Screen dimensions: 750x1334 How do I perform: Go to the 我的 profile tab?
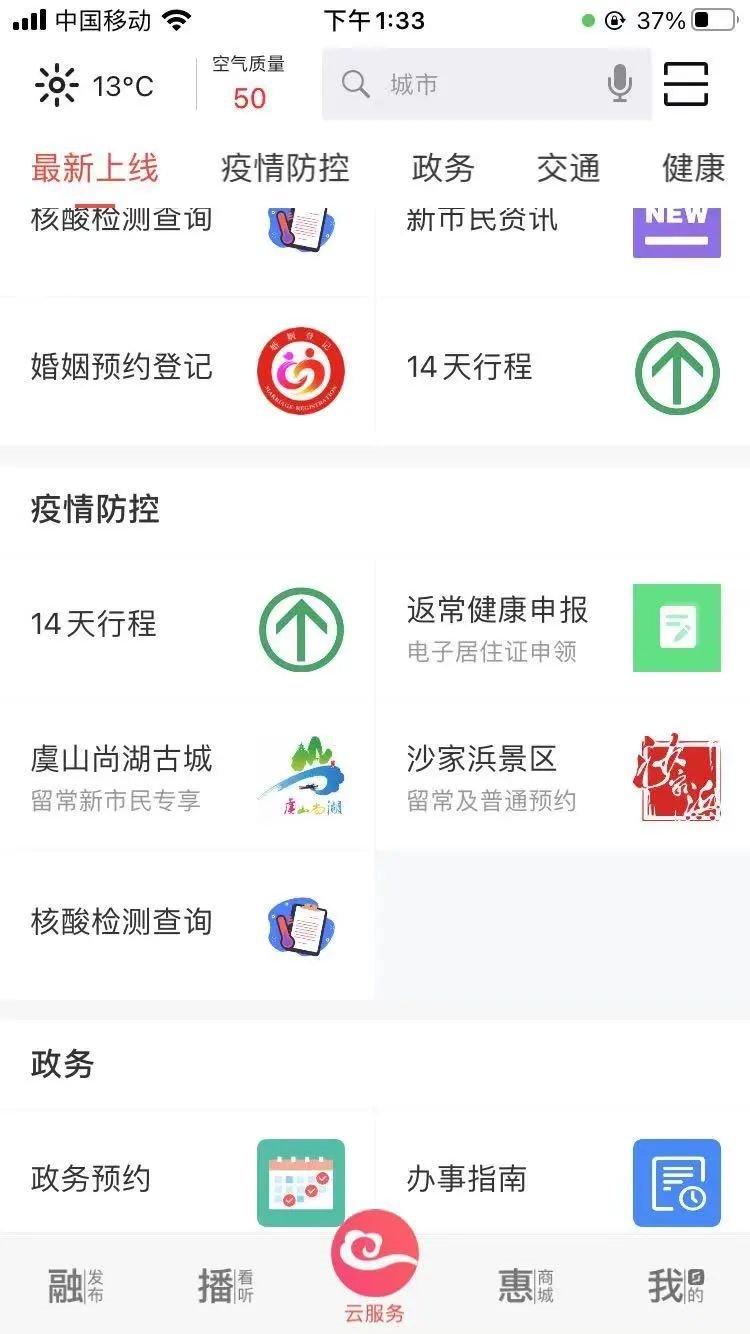click(676, 1286)
